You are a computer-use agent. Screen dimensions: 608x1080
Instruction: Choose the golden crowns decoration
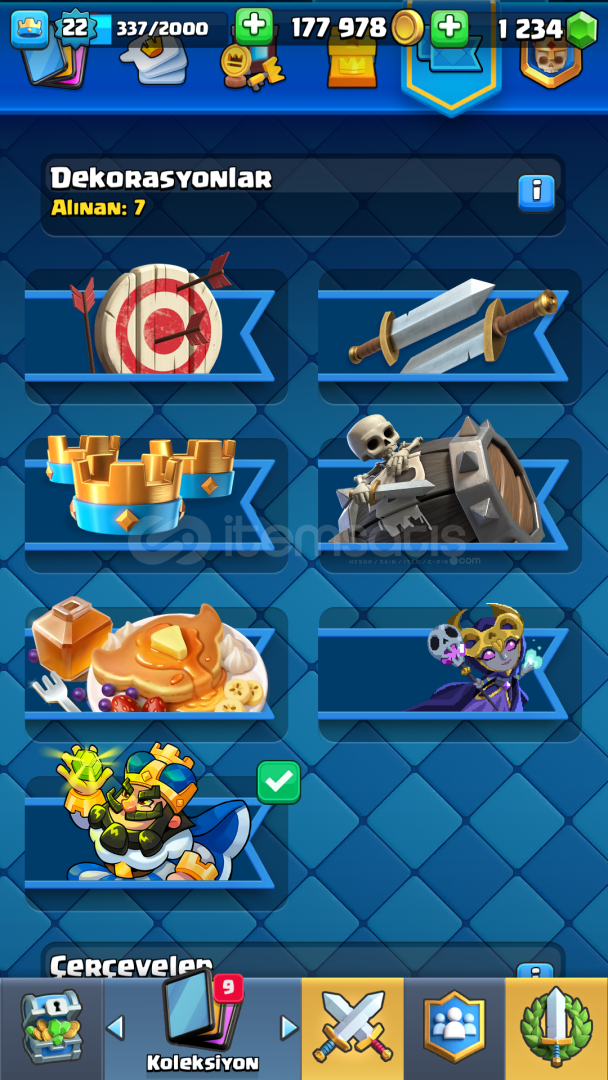(x=156, y=504)
